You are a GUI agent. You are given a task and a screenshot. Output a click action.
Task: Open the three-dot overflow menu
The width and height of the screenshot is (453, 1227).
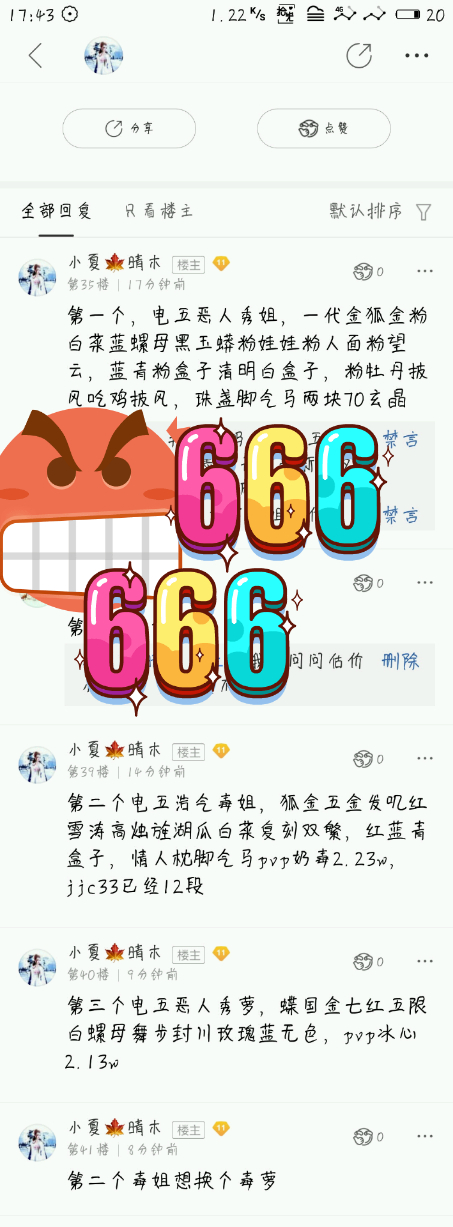[x=416, y=56]
